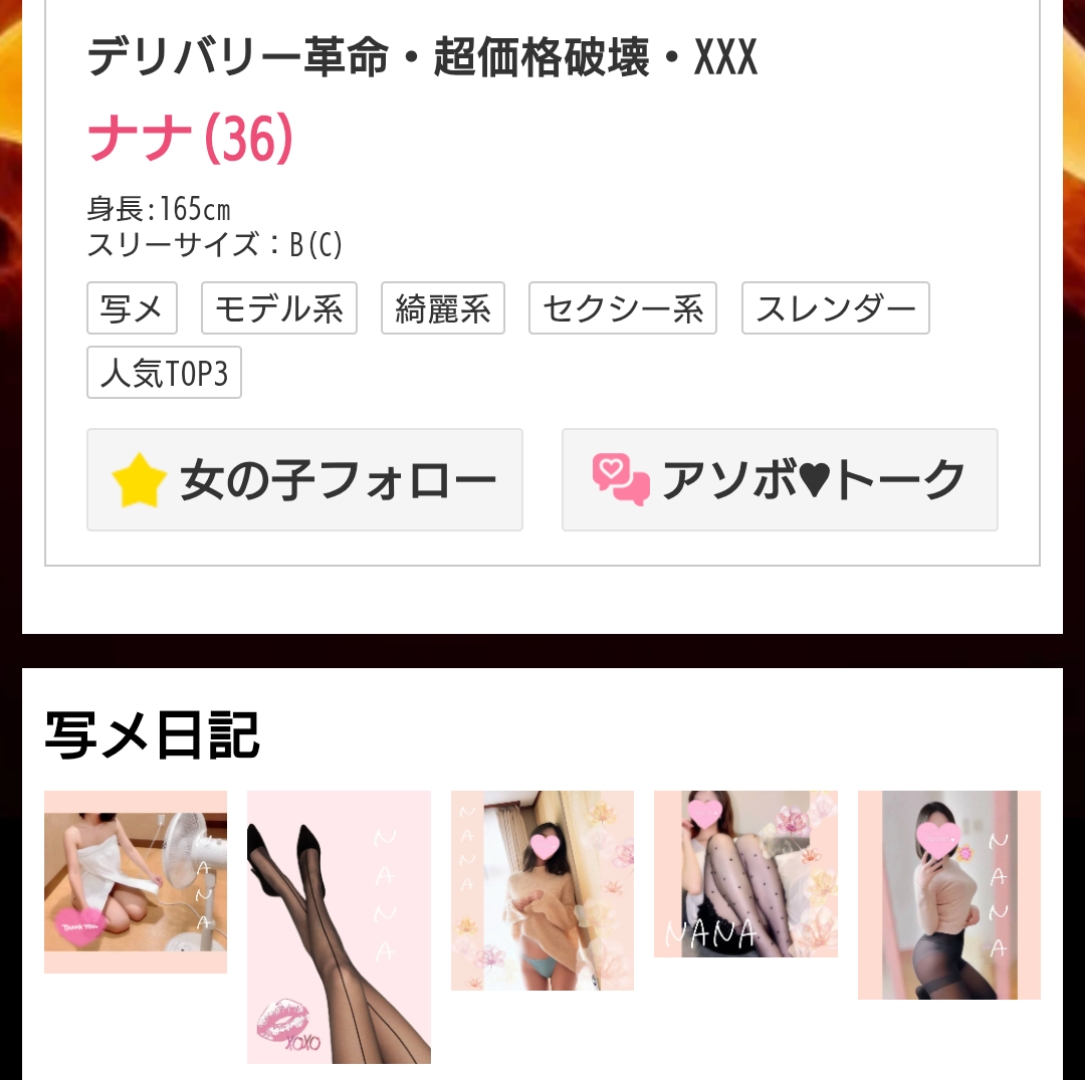This screenshot has width=1085, height=1080.
Task: Select the 綺麗系 tag chip
Action: coord(443,308)
